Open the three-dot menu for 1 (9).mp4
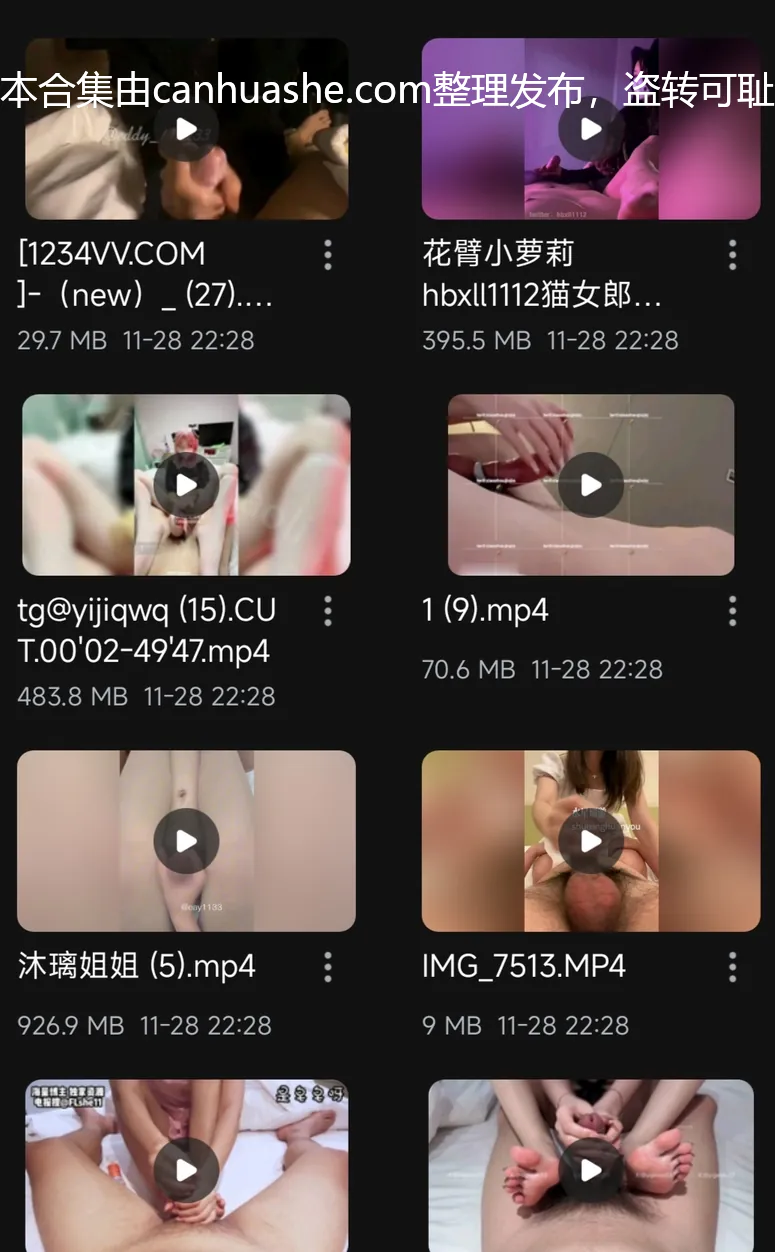 pyautogui.click(x=733, y=611)
